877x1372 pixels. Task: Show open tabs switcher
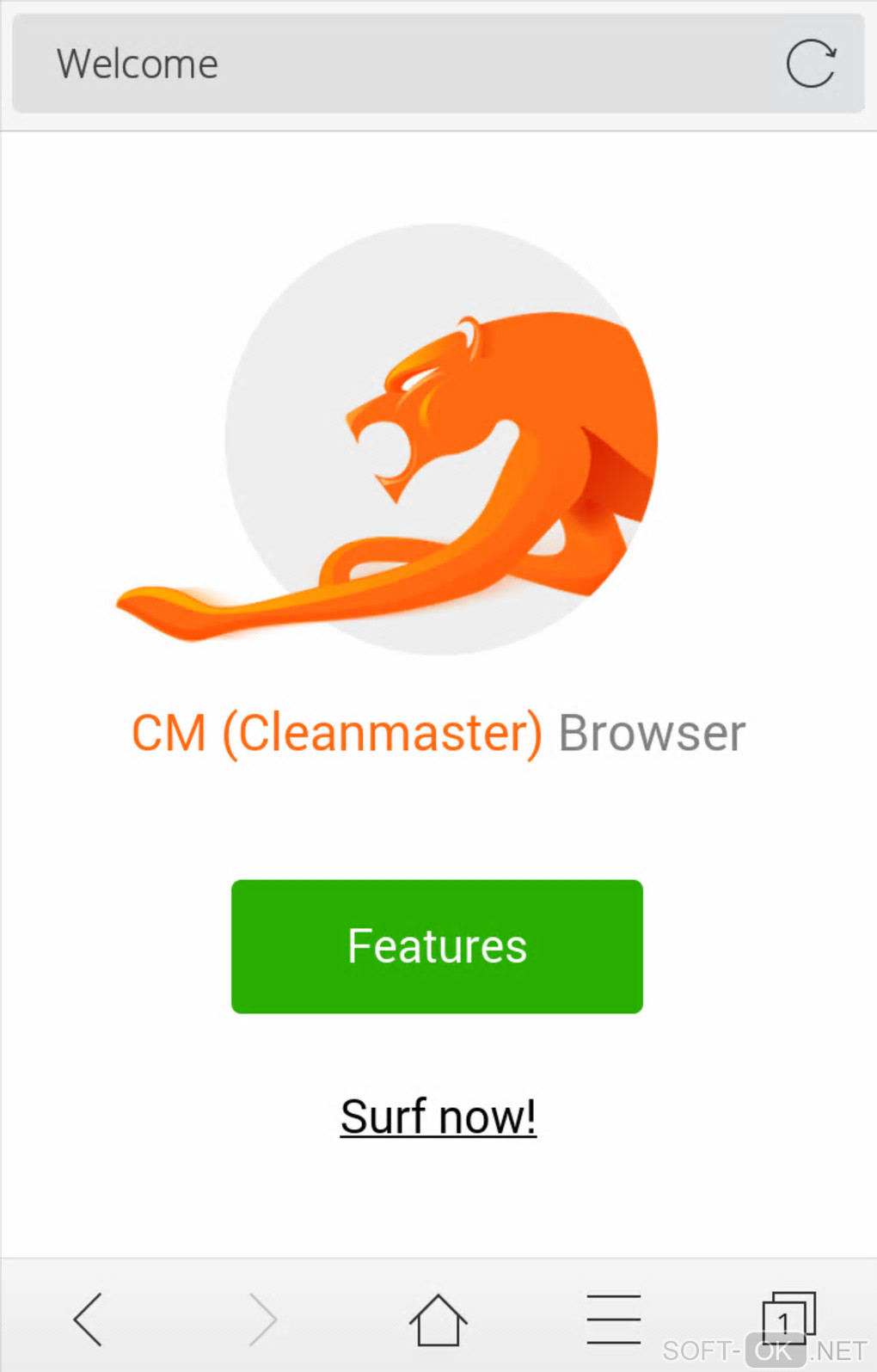point(788,1317)
